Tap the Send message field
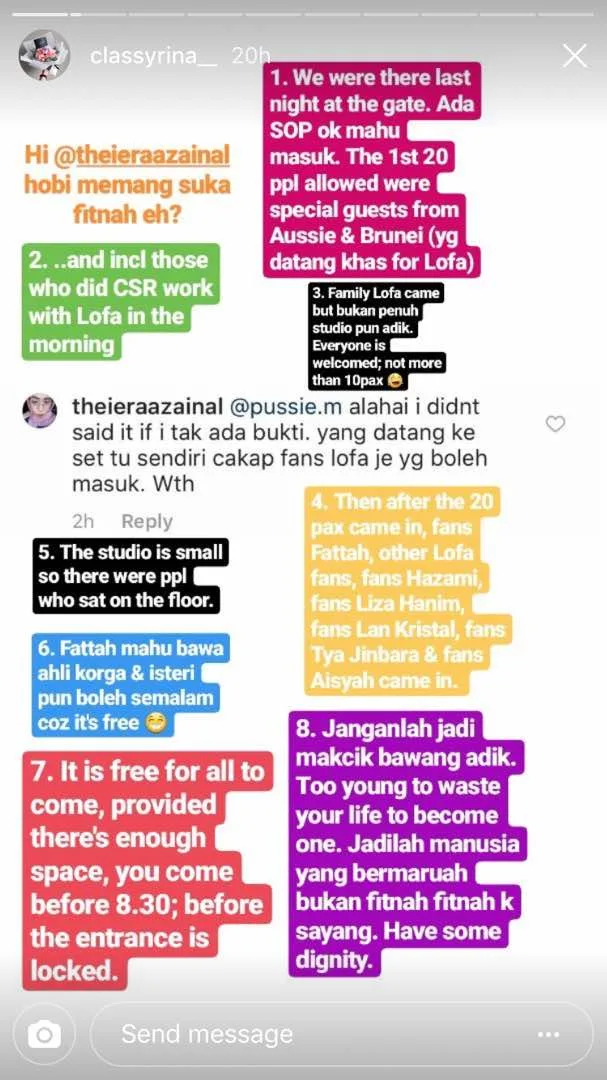The width and height of the screenshot is (607, 1080). [x=300, y=1033]
